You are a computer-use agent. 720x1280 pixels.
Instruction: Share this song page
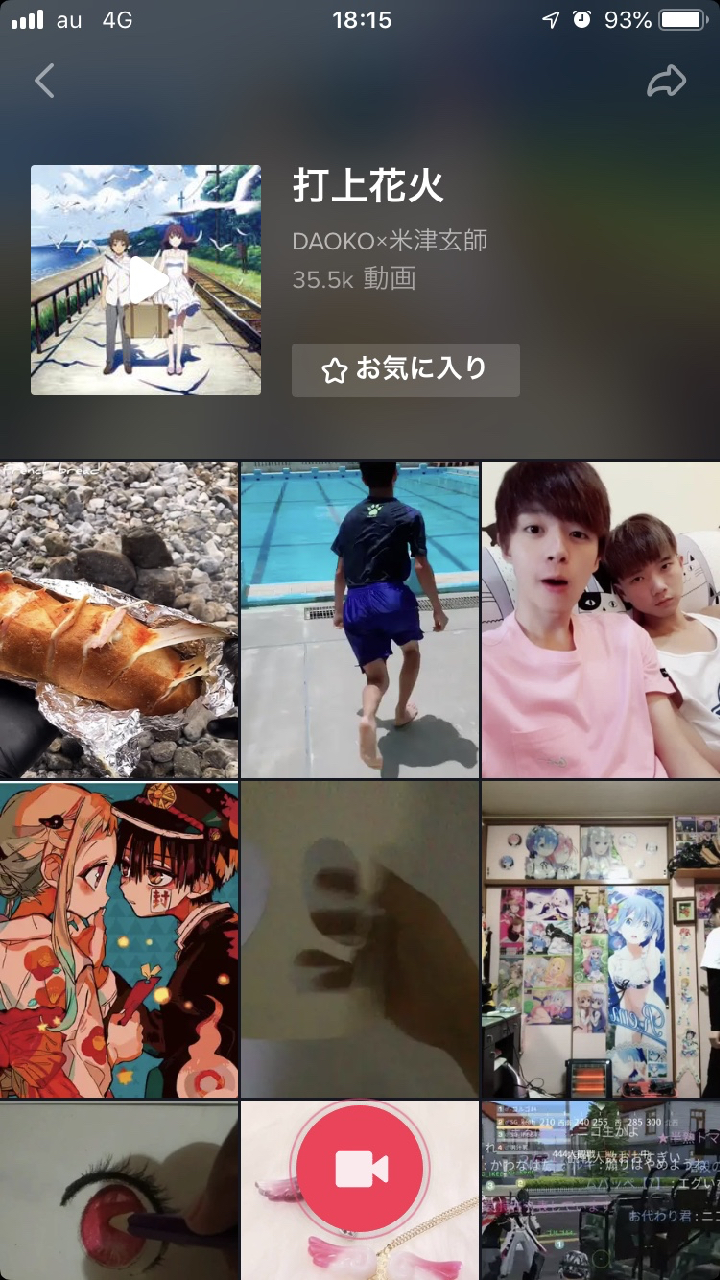(x=666, y=81)
